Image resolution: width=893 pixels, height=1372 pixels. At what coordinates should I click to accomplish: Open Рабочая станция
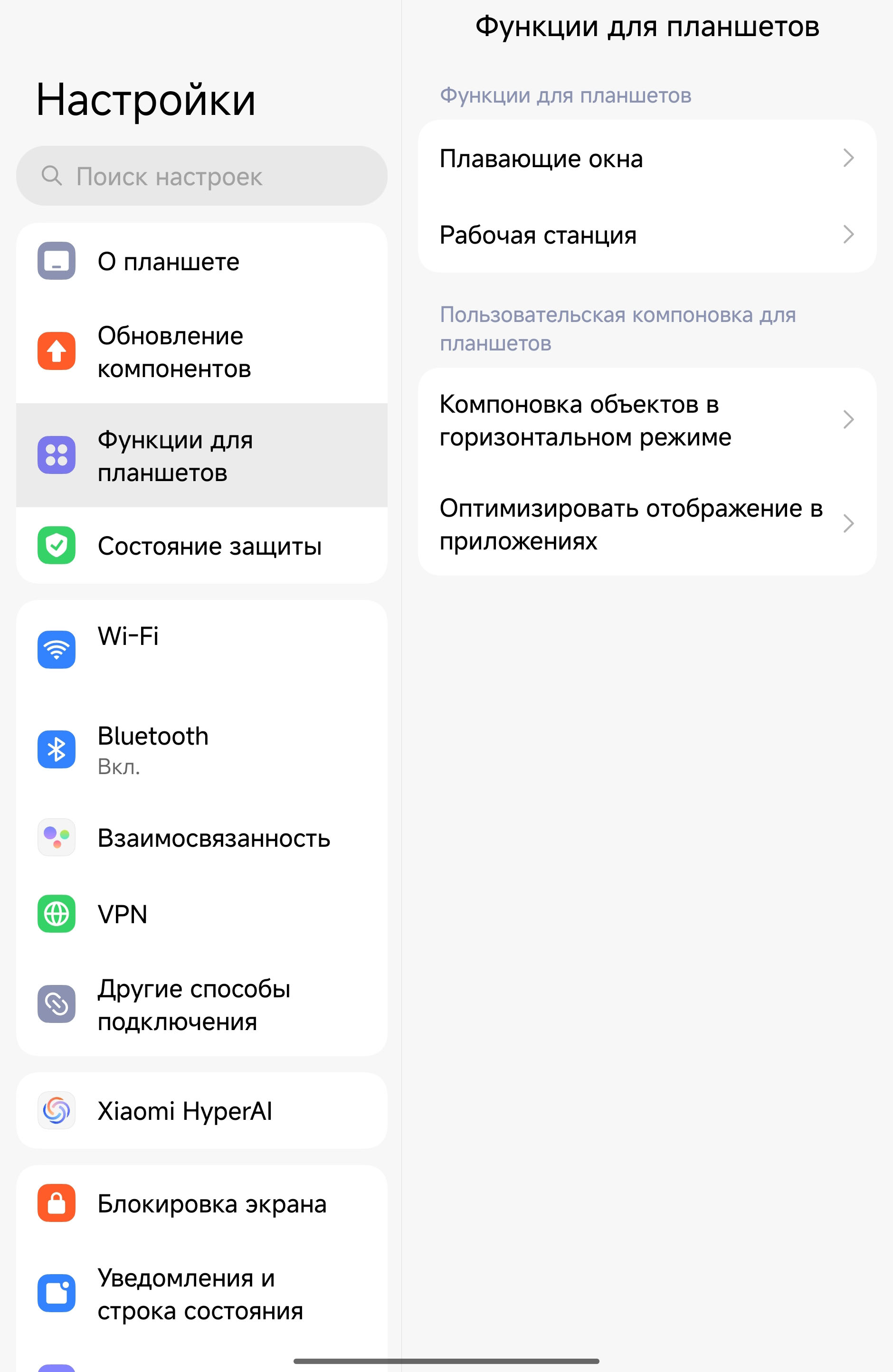coord(647,235)
